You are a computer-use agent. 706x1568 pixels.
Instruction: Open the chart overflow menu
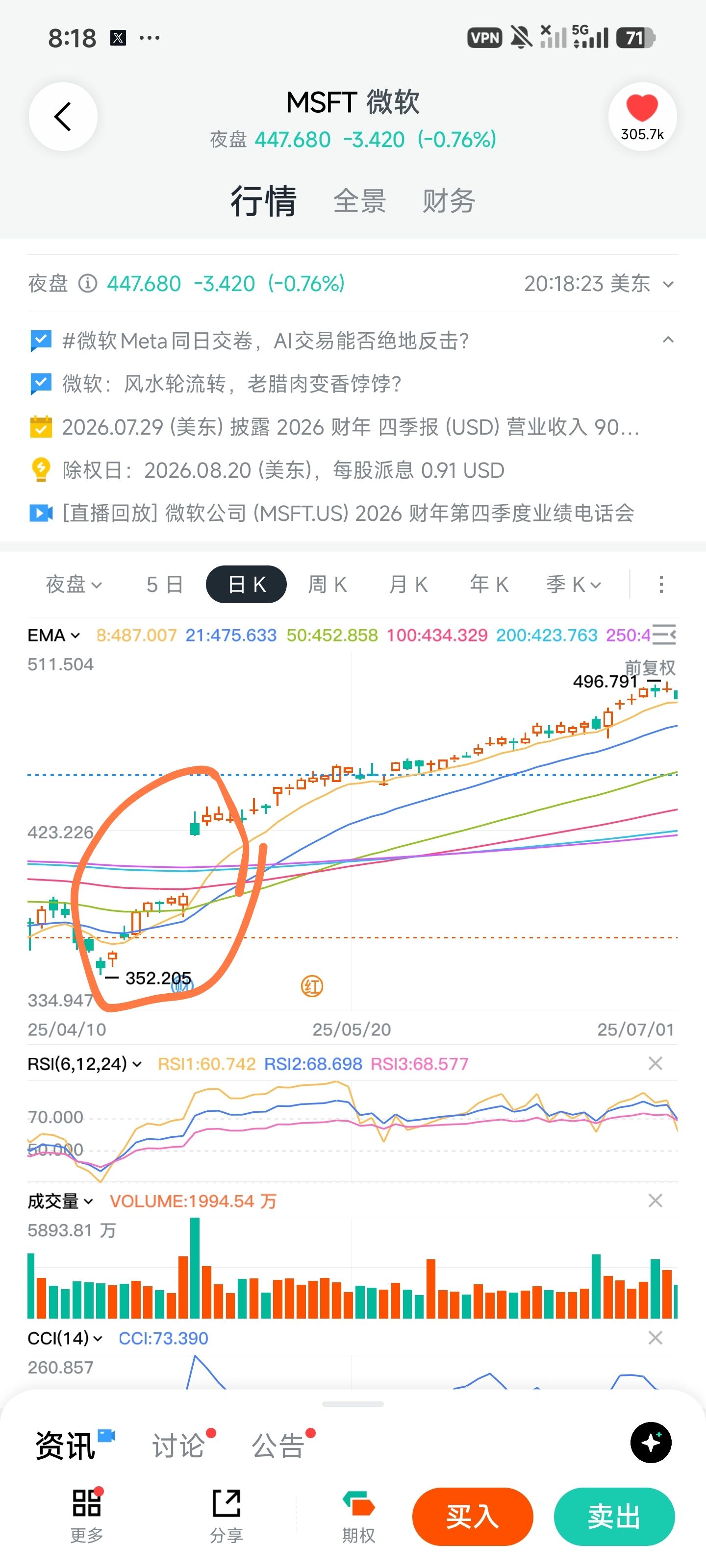tap(661, 585)
